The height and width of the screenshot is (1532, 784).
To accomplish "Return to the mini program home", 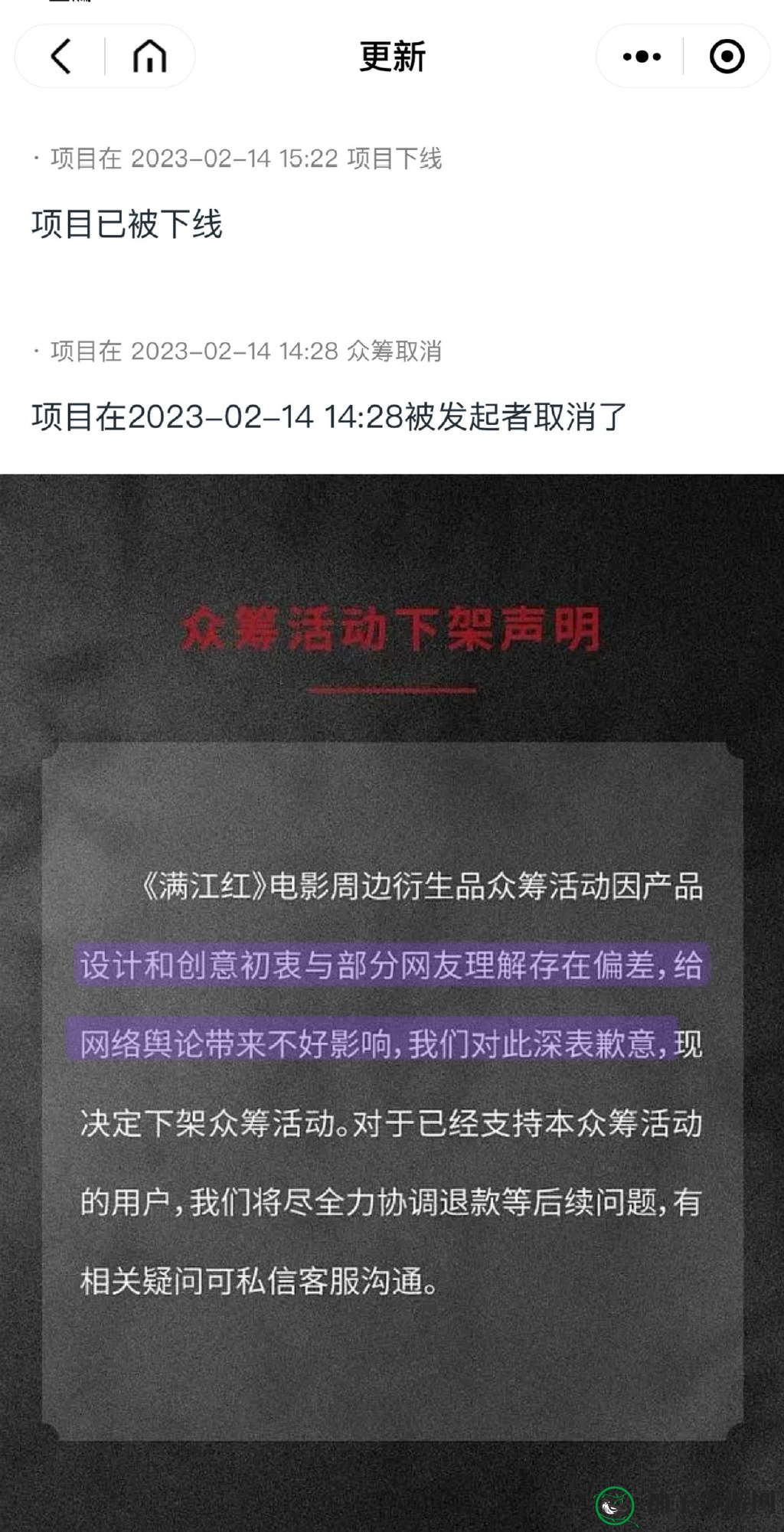I will (149, 56).
